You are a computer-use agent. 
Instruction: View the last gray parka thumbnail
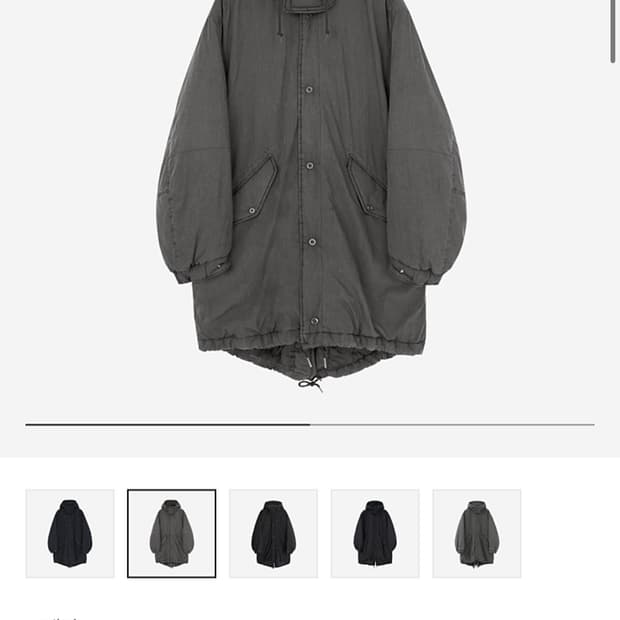coord(477,533)
